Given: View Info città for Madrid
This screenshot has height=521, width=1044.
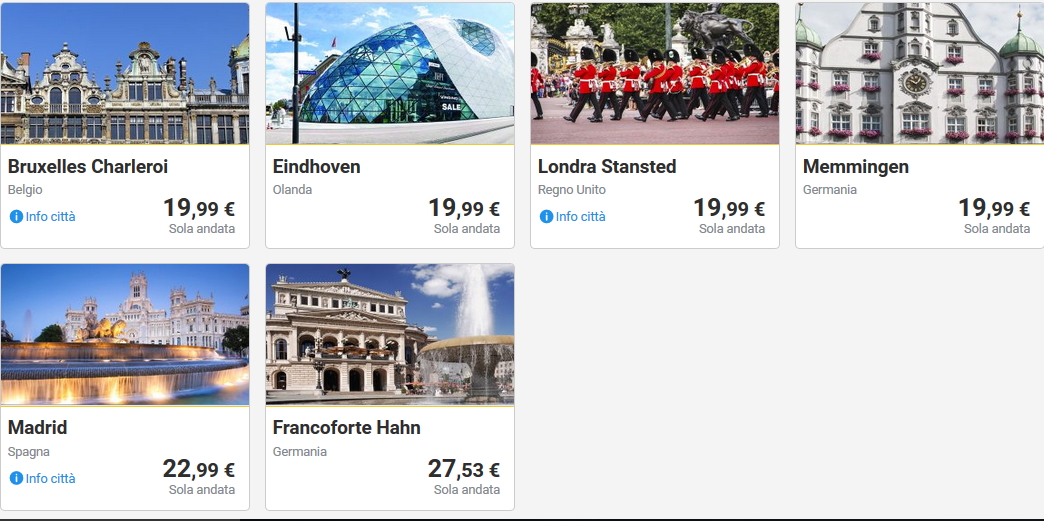Looking at the screenshot, I should [43, 479].
